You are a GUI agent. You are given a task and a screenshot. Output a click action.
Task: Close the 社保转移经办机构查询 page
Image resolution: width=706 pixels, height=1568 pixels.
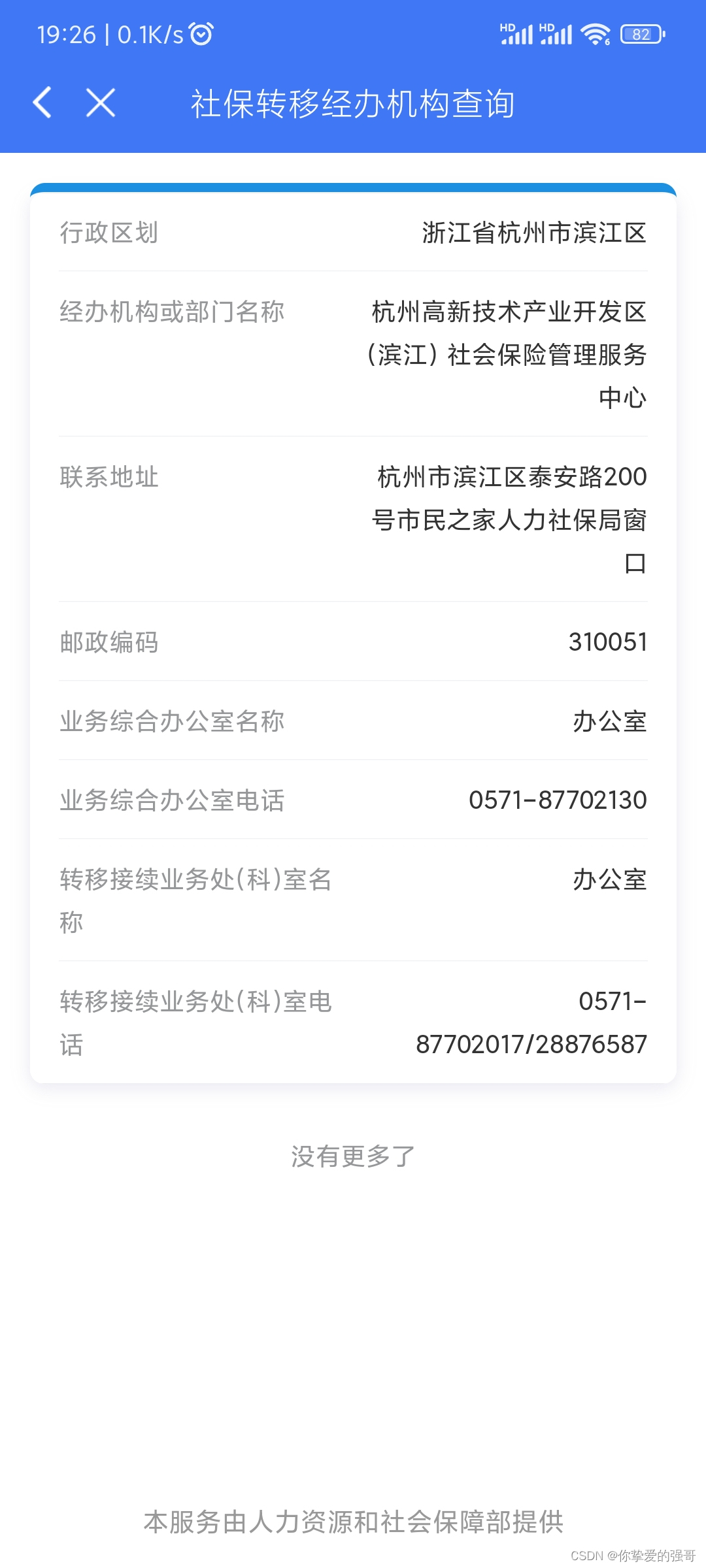tap(101, 103)
